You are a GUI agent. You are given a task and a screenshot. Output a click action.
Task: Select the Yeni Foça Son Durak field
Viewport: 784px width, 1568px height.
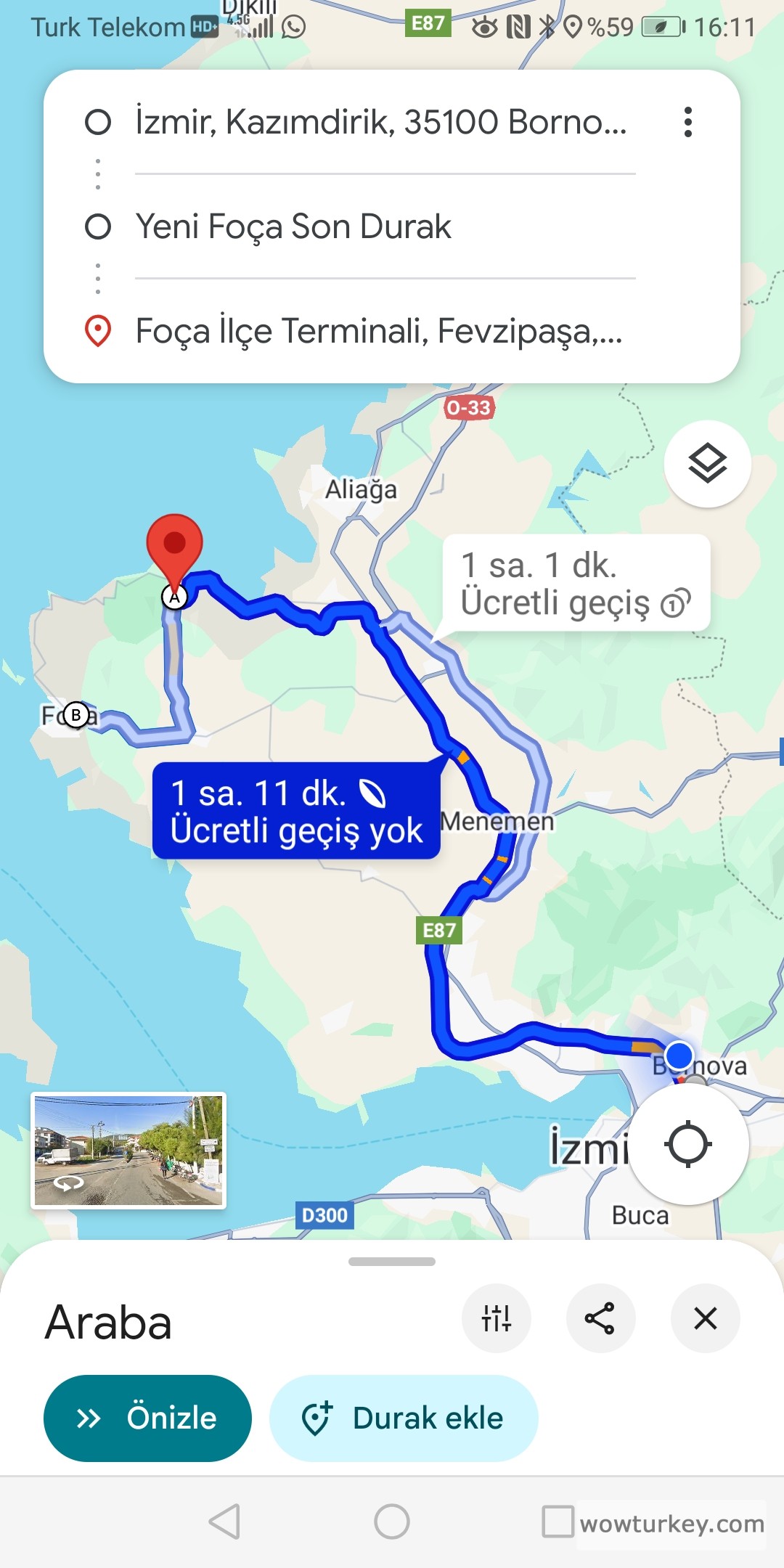(x=293, y=226)
